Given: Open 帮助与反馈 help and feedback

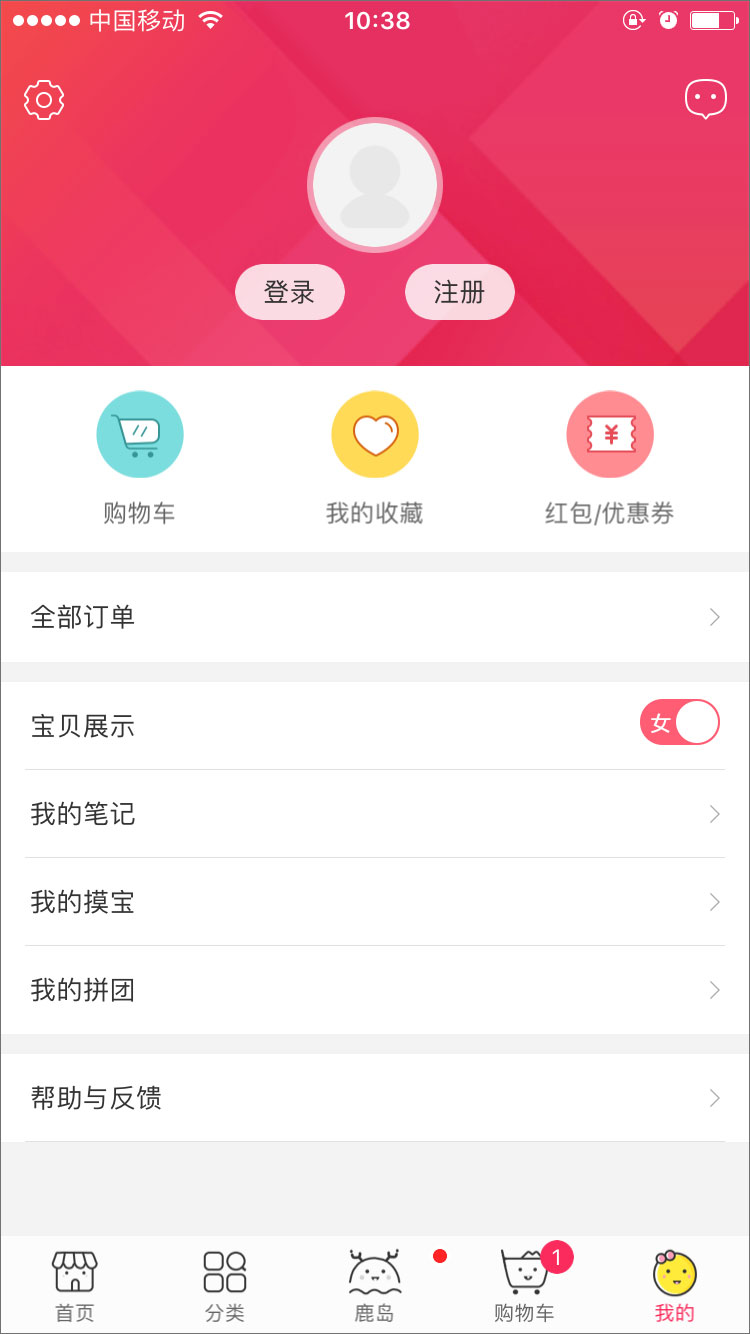Looking at the screenshot, I should click(375, 1098).
